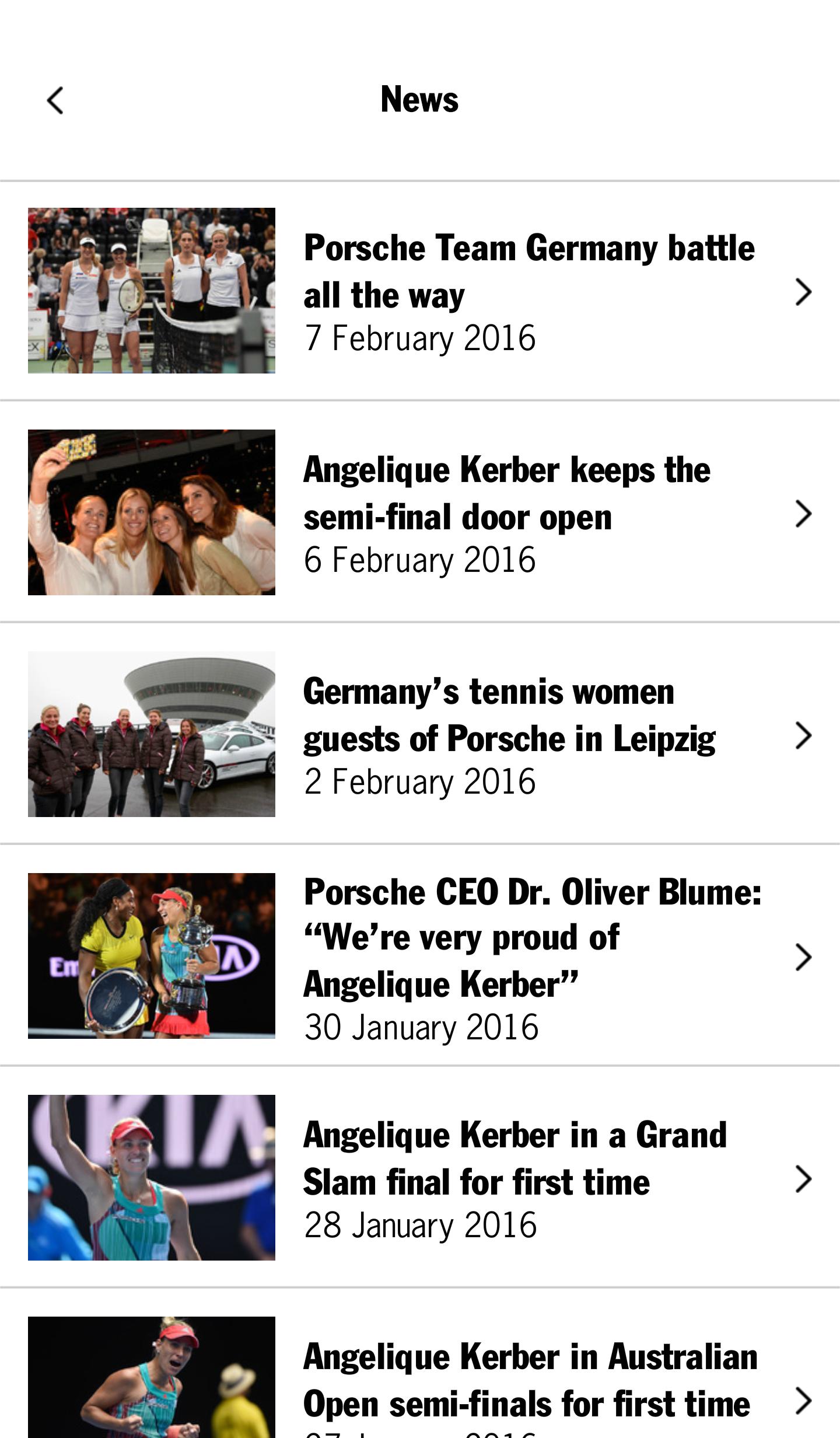Click the date '7 February 2016'

419,337
